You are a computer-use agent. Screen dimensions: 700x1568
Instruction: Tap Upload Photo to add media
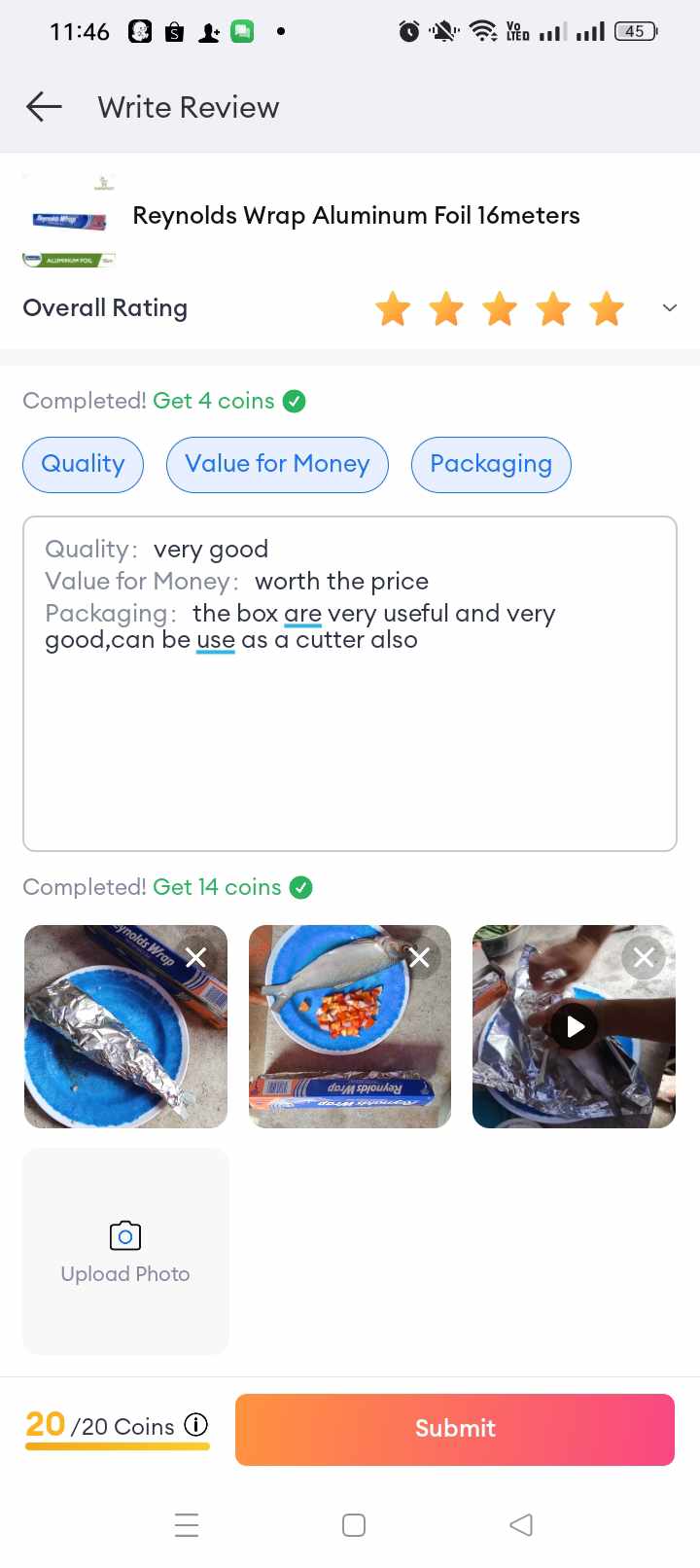click(x=125, y=1251)
